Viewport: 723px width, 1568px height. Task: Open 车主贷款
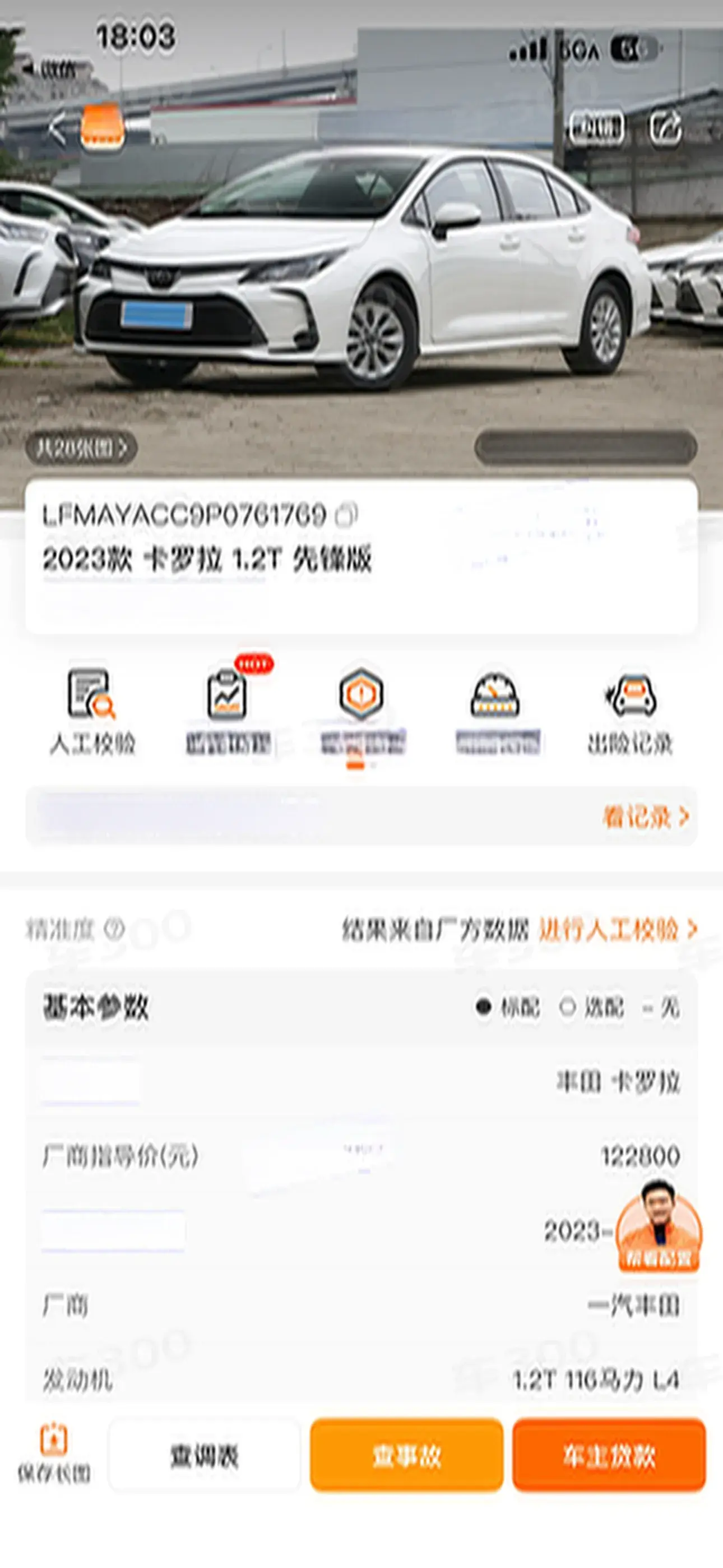click(609, 1455)
